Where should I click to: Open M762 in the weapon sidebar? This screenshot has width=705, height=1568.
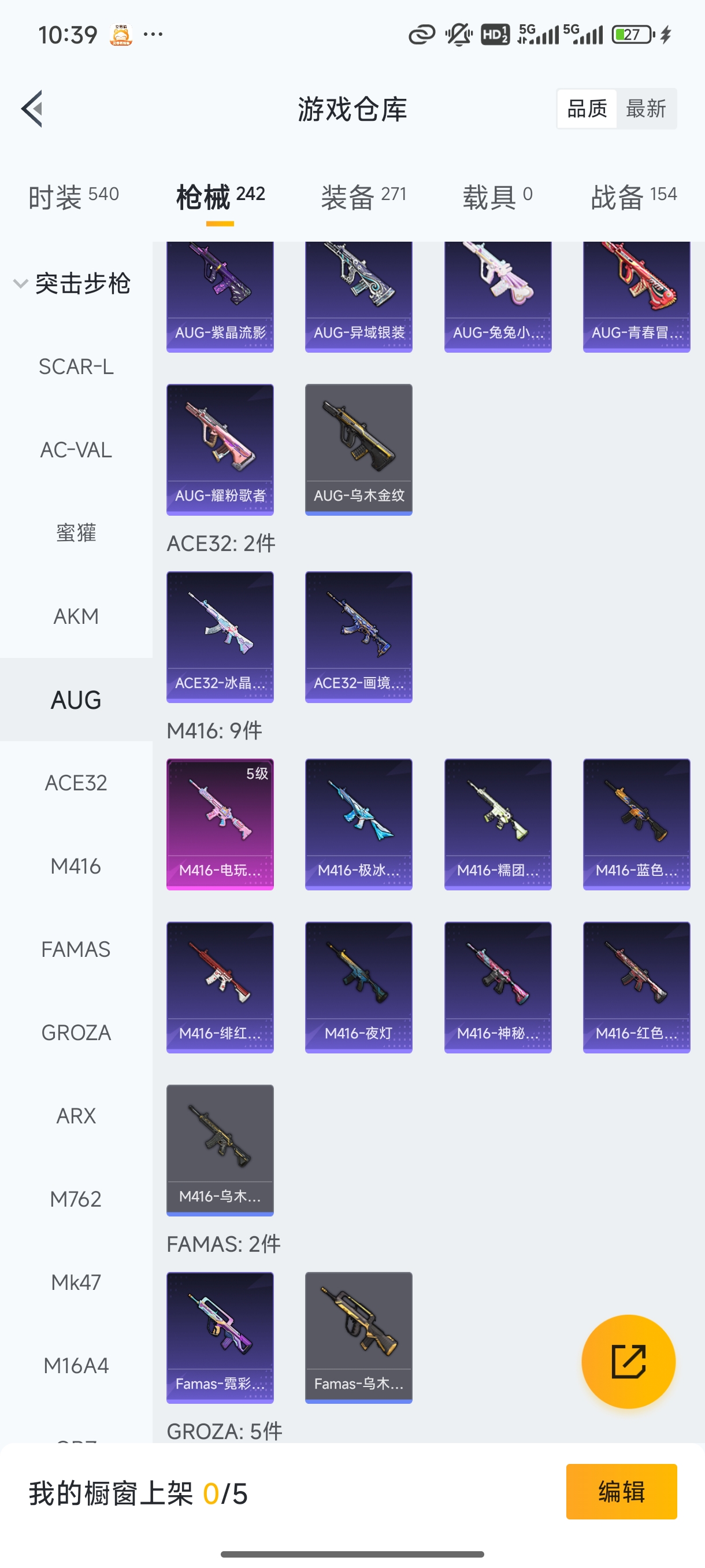pyautogui.click(x=76, y=1199)
